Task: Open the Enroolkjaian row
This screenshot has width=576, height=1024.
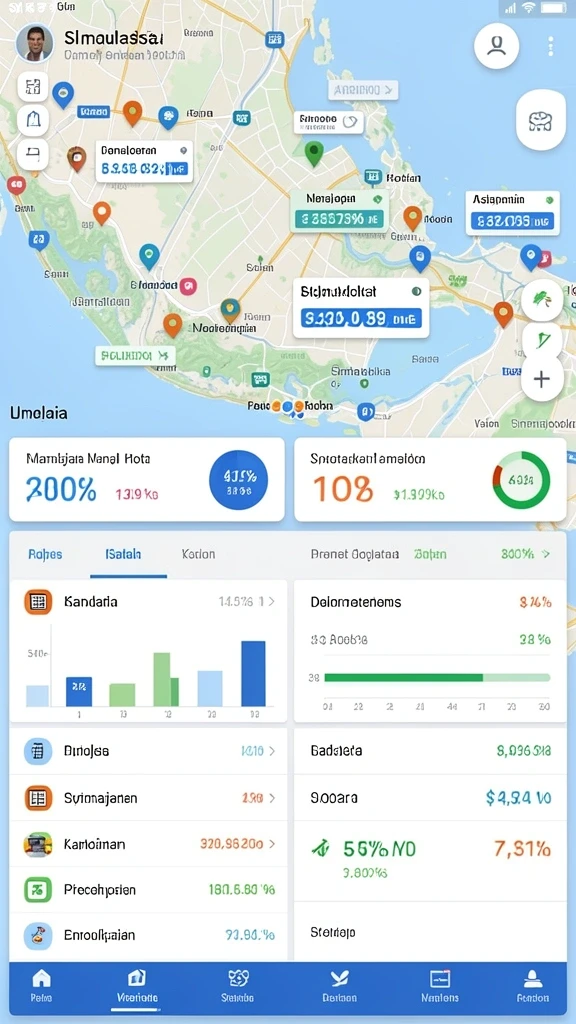Action: pos(148,936)
